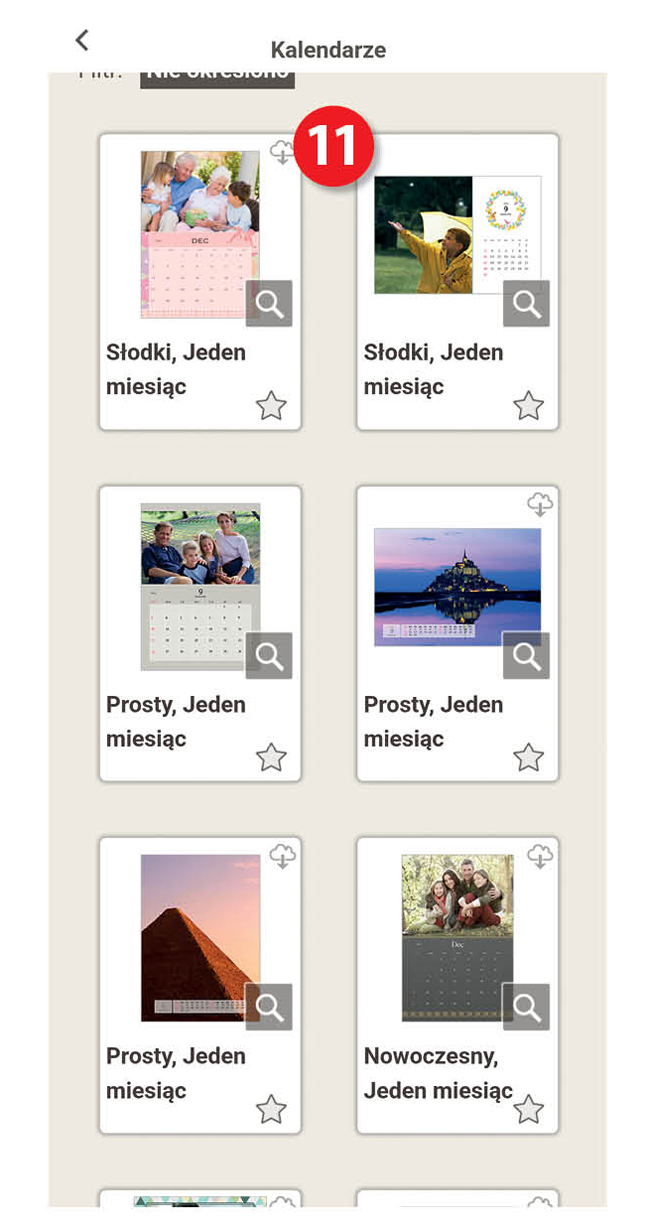Preview the yellow raincoat calendar with the magnifier
Viewport: 650px width, 1231px height.
tap(526, 303)
